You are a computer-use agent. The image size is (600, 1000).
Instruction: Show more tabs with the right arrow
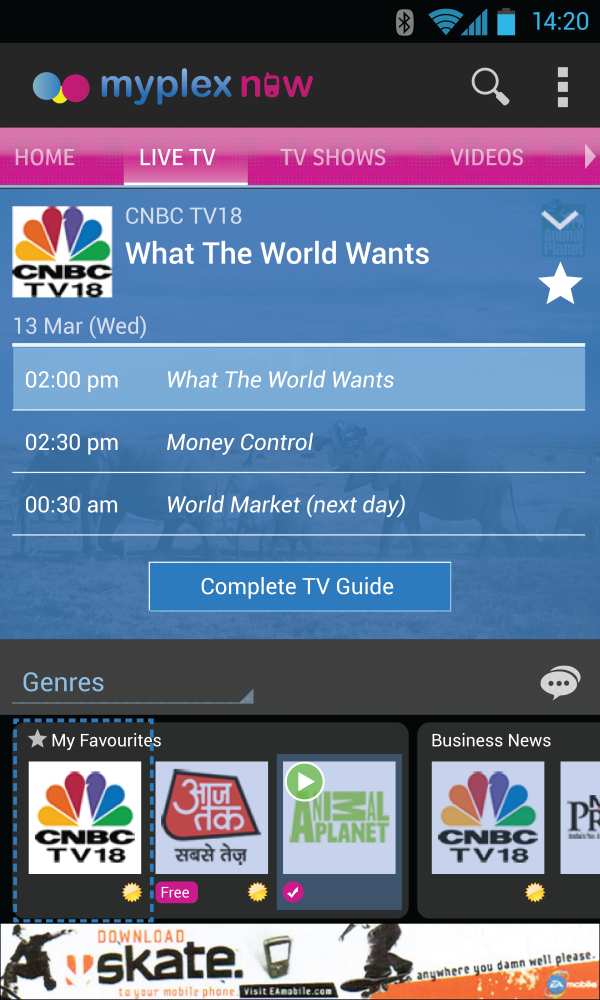point(590,157)
